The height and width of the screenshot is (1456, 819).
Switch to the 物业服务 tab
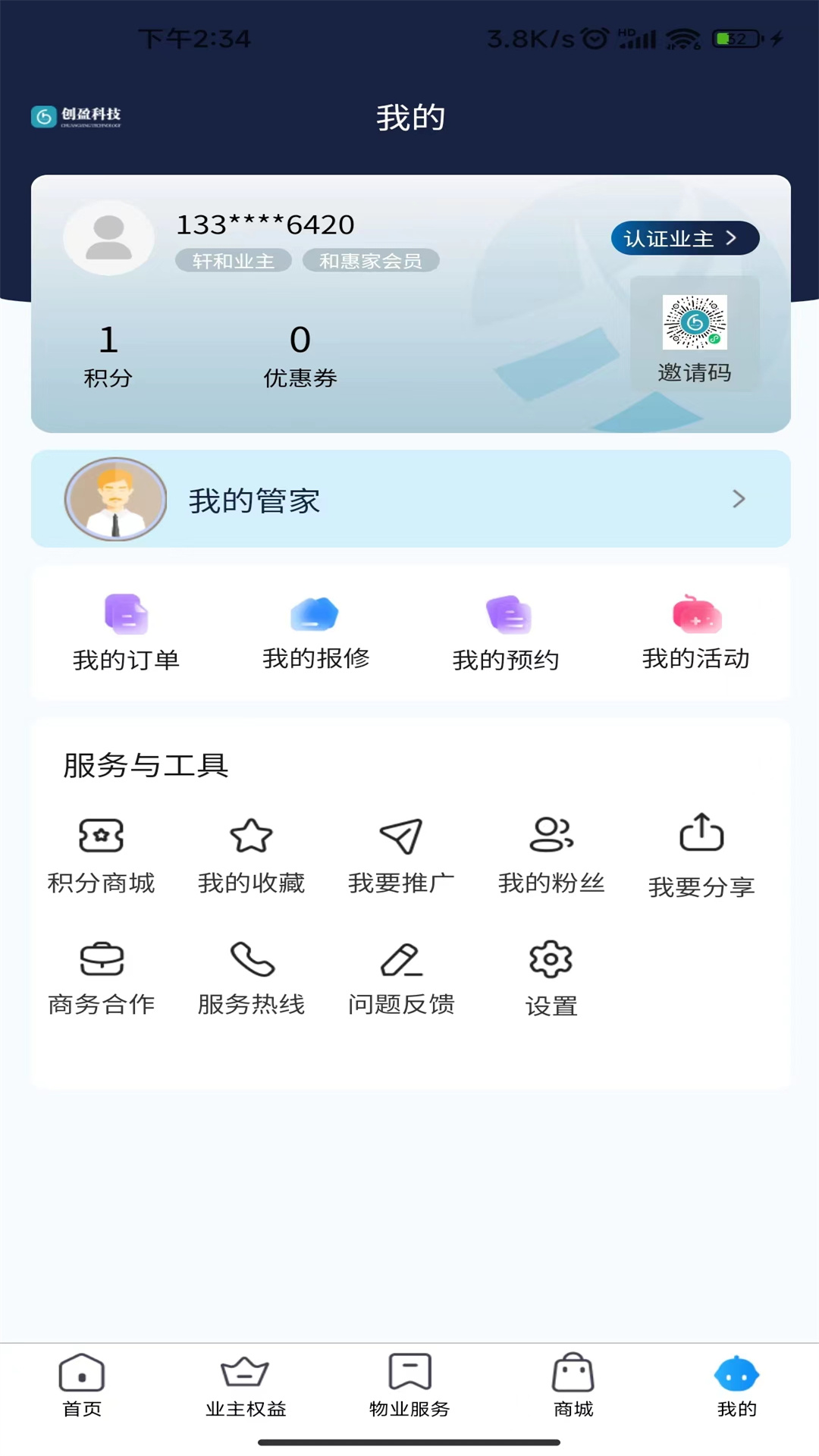tap(409, 1385)
